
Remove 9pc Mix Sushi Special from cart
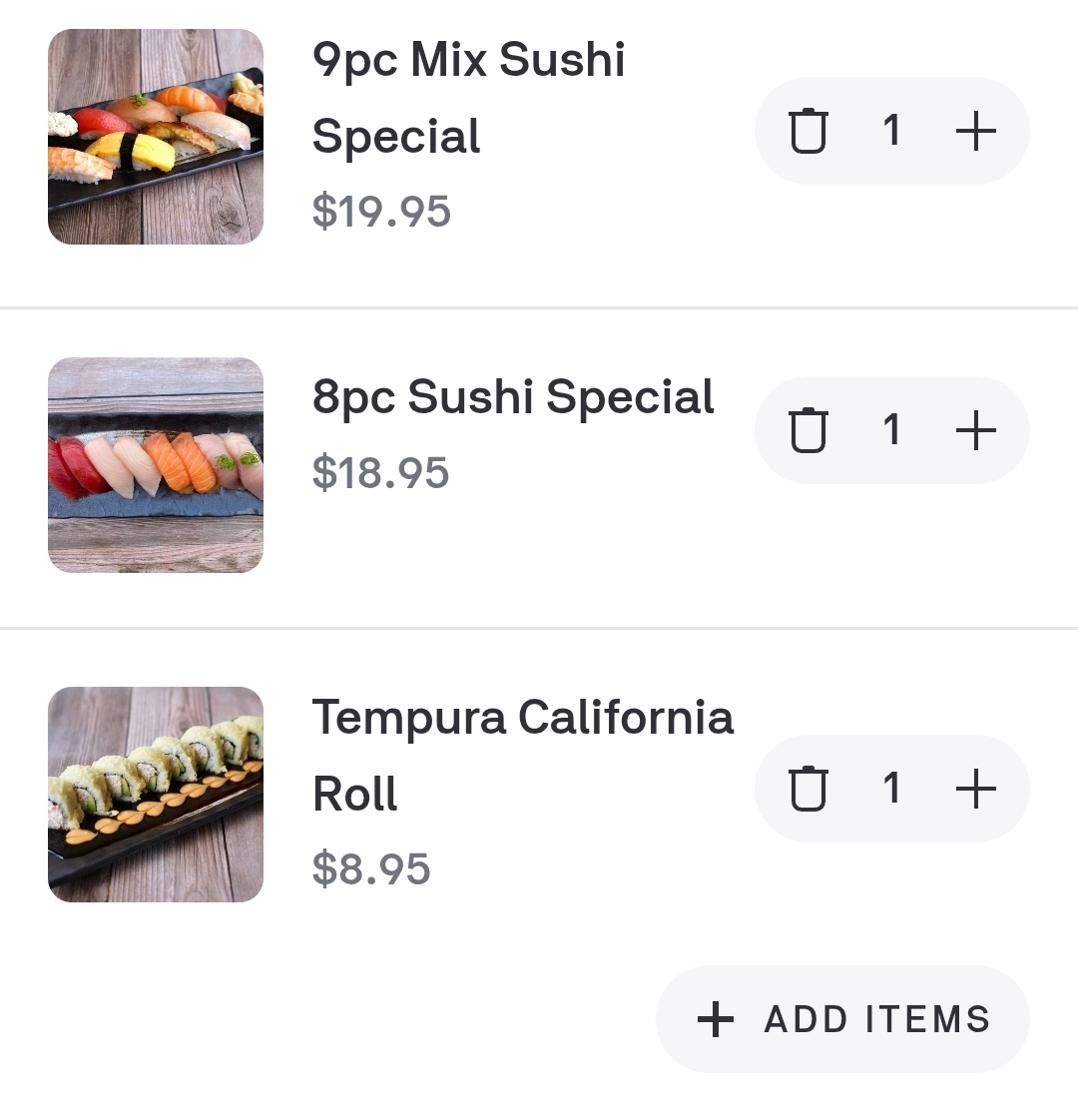[808, 131]
